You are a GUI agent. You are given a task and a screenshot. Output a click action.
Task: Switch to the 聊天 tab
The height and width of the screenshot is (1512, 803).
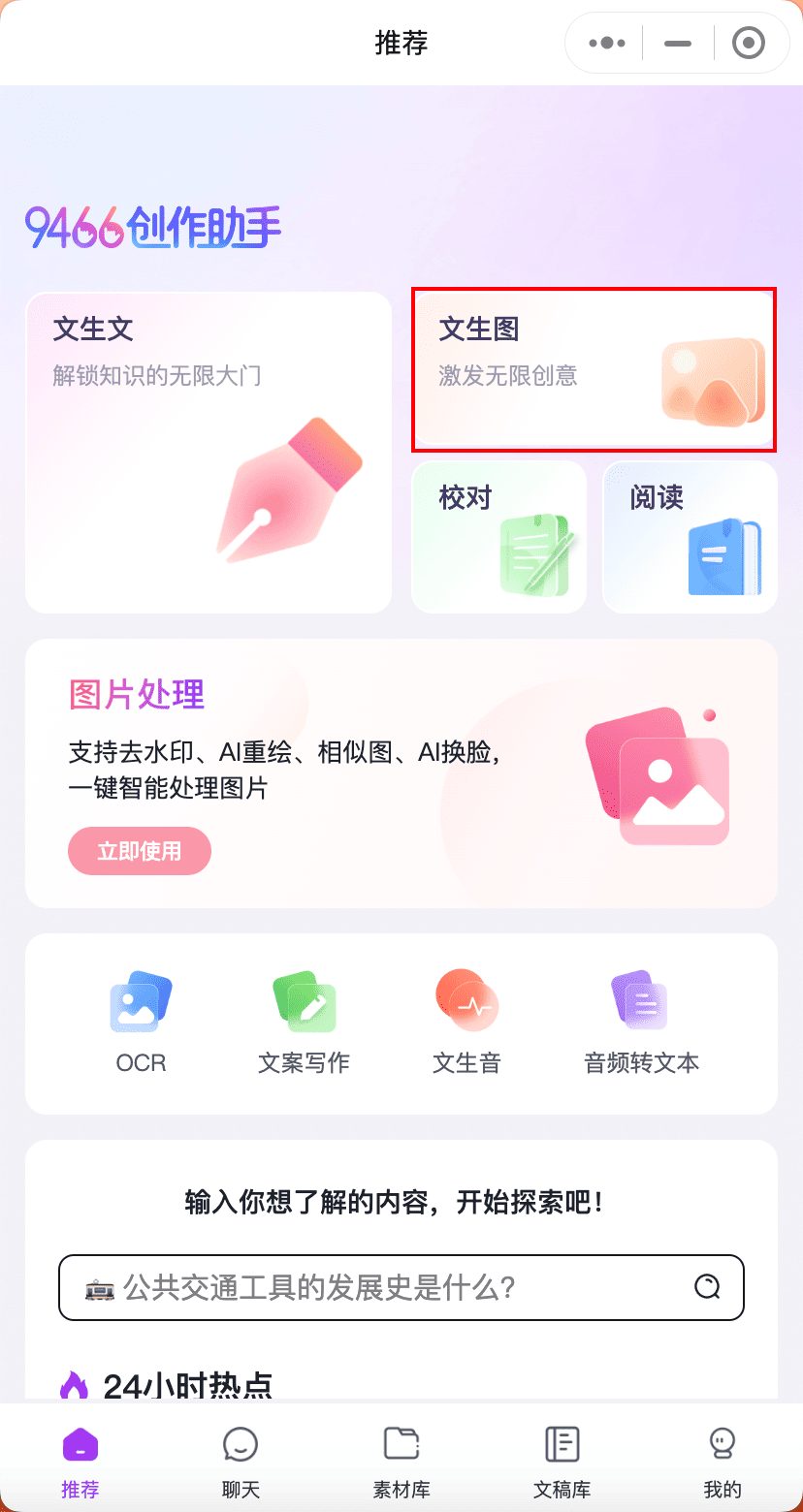pos(241,1462)
